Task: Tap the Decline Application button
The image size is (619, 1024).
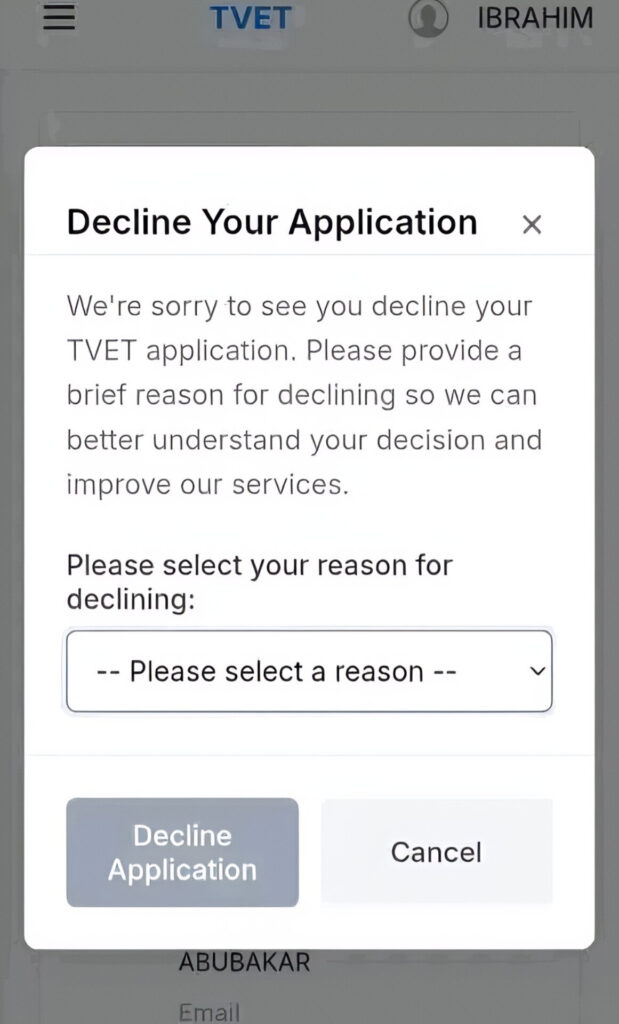Action: tap(182, 852)
